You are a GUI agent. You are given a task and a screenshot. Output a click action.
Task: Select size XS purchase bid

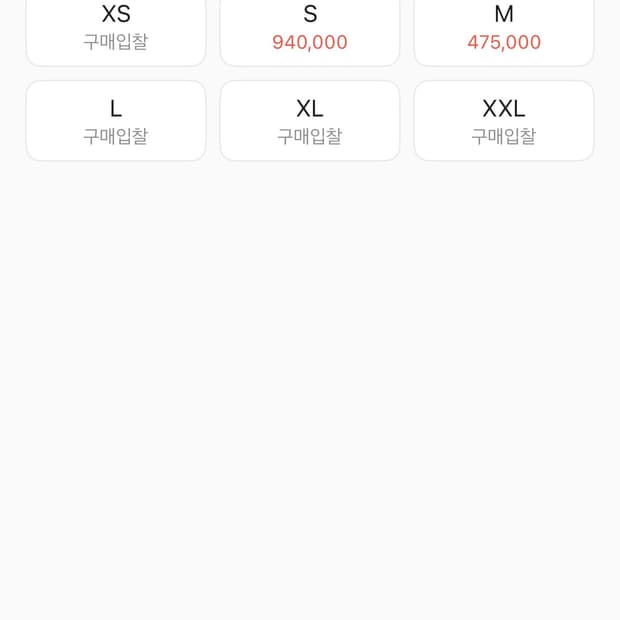[116, 30]
